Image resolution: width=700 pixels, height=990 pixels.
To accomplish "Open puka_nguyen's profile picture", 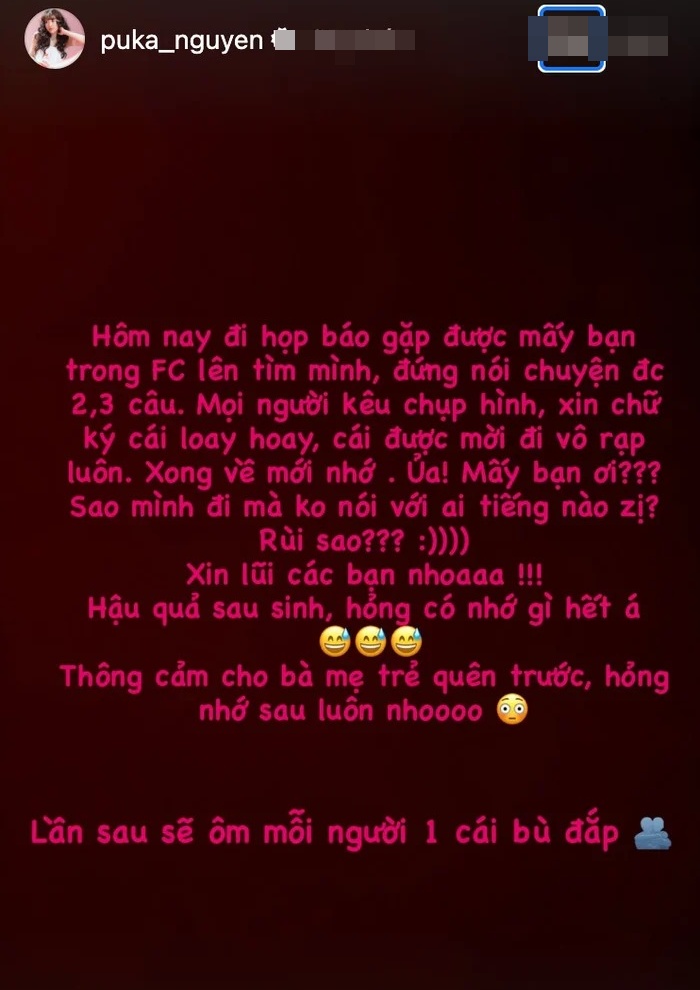I will point(54,39).
